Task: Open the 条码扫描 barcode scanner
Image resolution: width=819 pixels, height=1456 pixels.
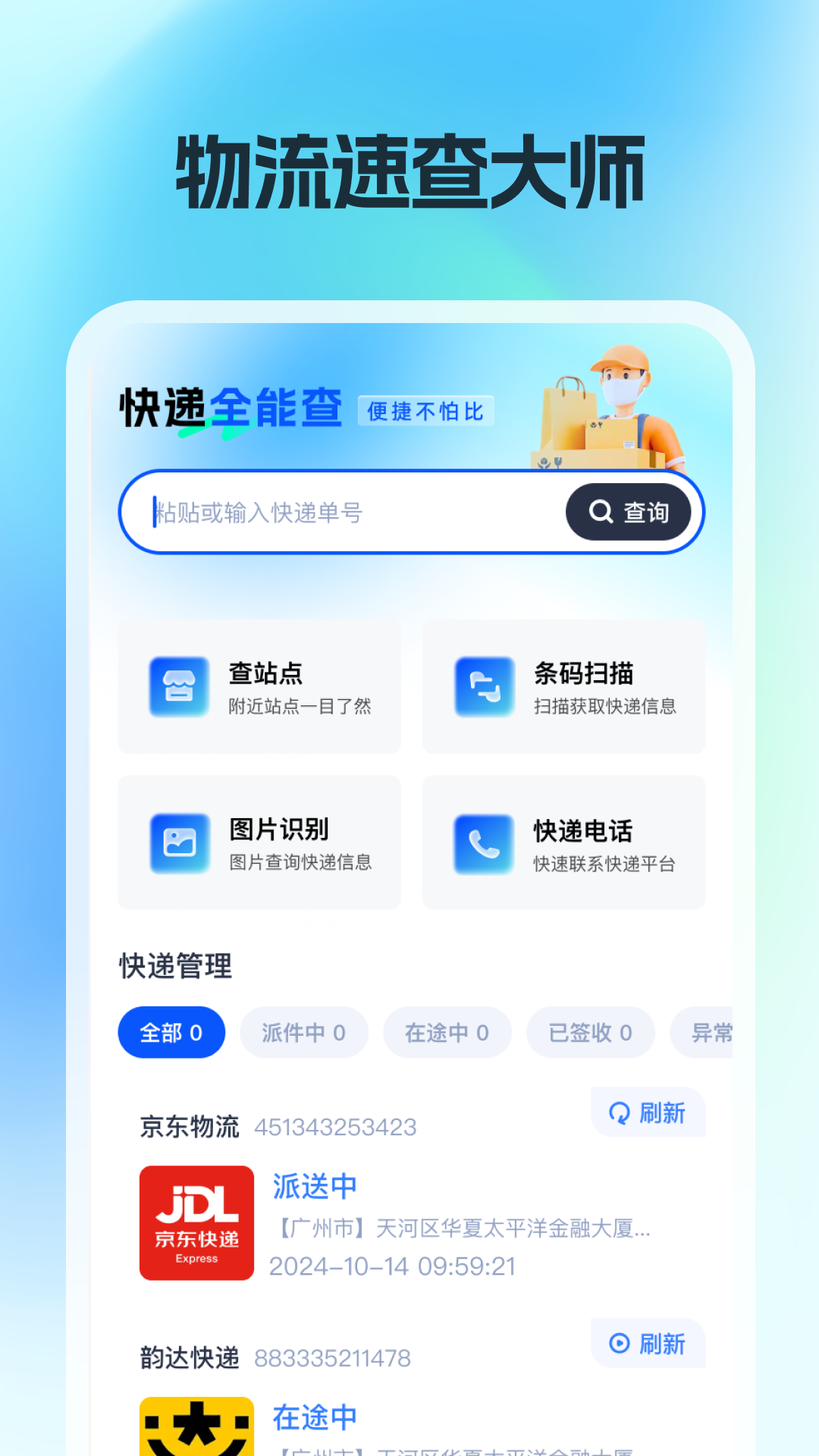Action: 483,687
